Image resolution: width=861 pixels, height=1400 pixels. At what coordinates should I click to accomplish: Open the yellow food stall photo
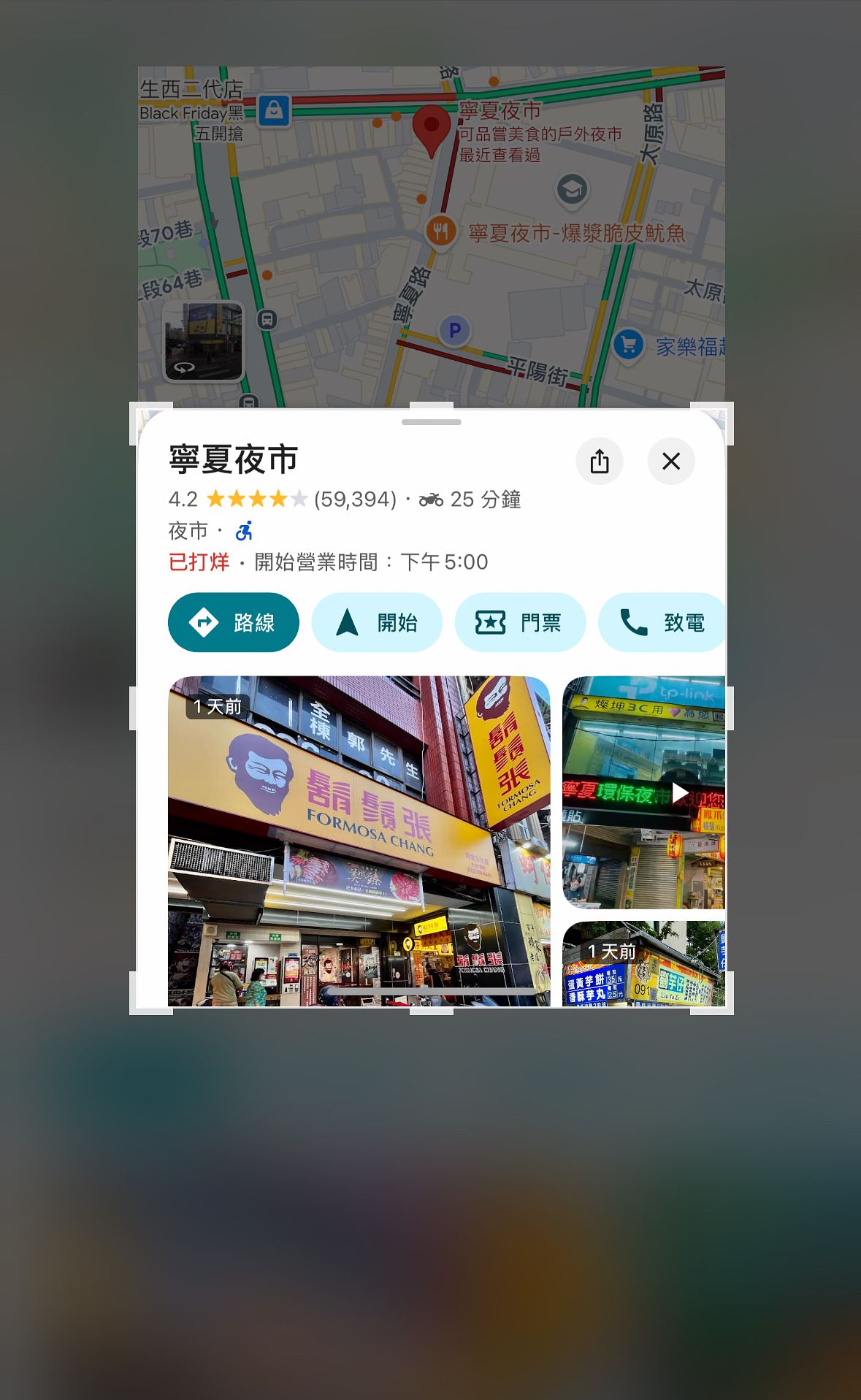pyautogui.click(x=644, y=964)
